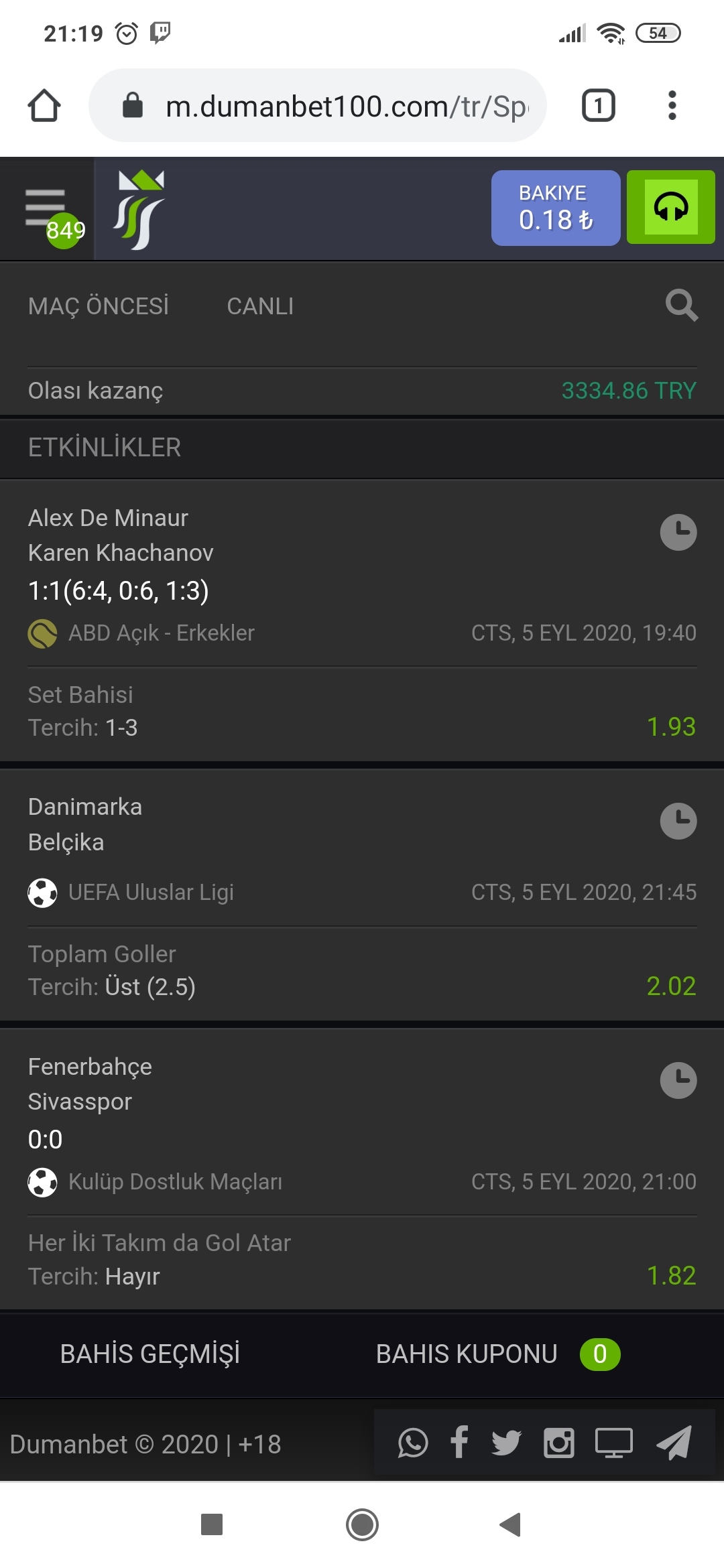Switch to the MAÇ ÖNCESİ tab
724x1568 pixels.
coord(99,306)
